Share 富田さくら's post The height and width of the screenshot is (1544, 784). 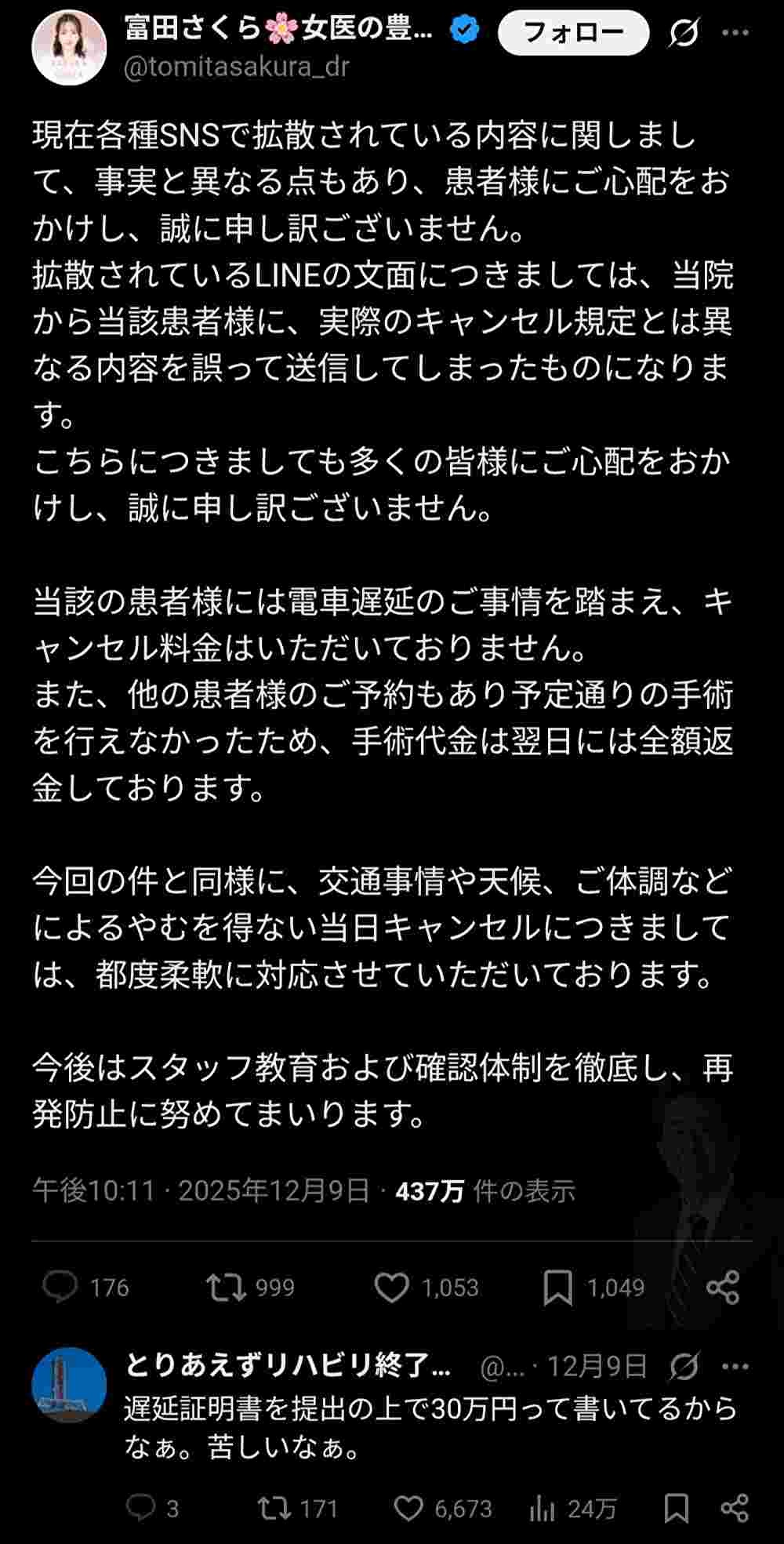(x=722, y=1287)
